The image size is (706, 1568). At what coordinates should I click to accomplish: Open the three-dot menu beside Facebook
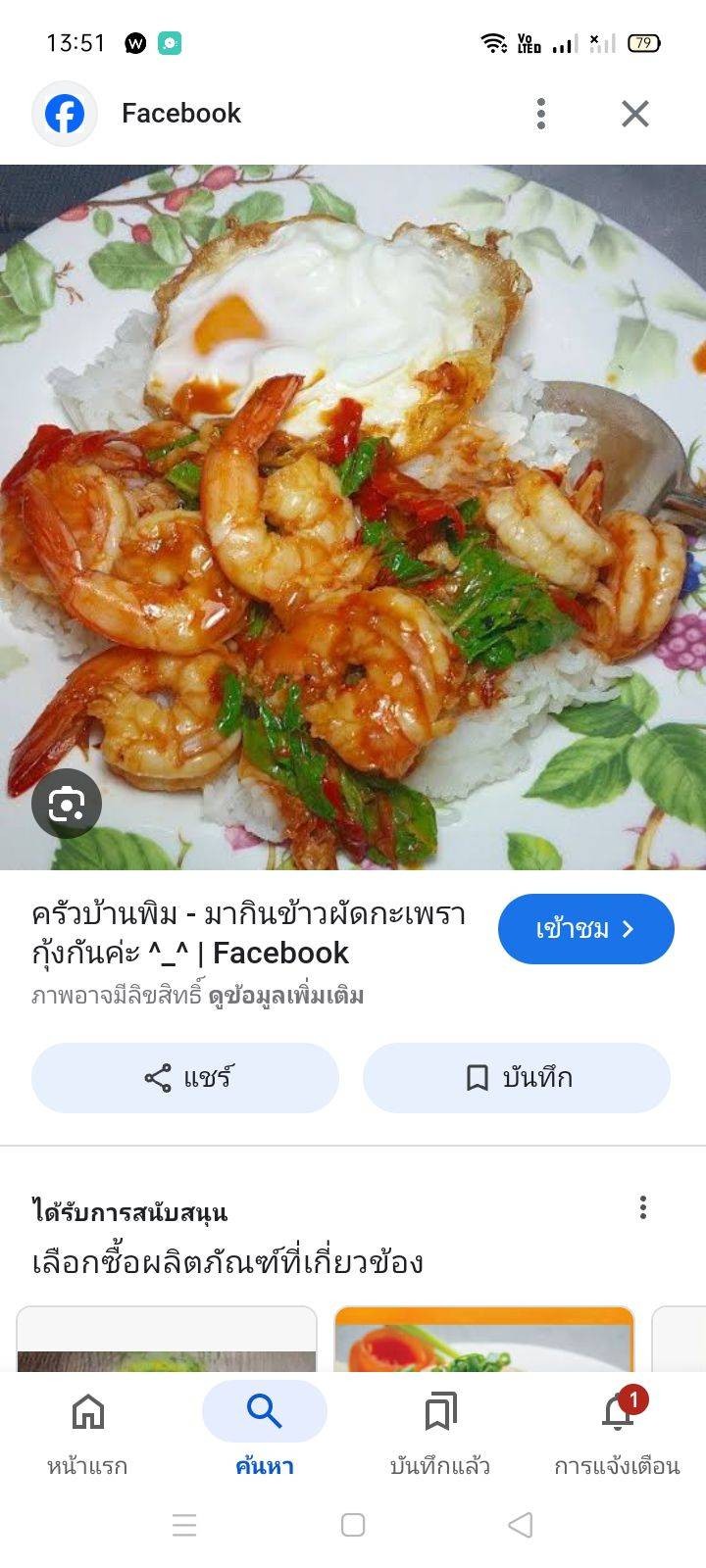pyautogui.click(x=540, y=114)
